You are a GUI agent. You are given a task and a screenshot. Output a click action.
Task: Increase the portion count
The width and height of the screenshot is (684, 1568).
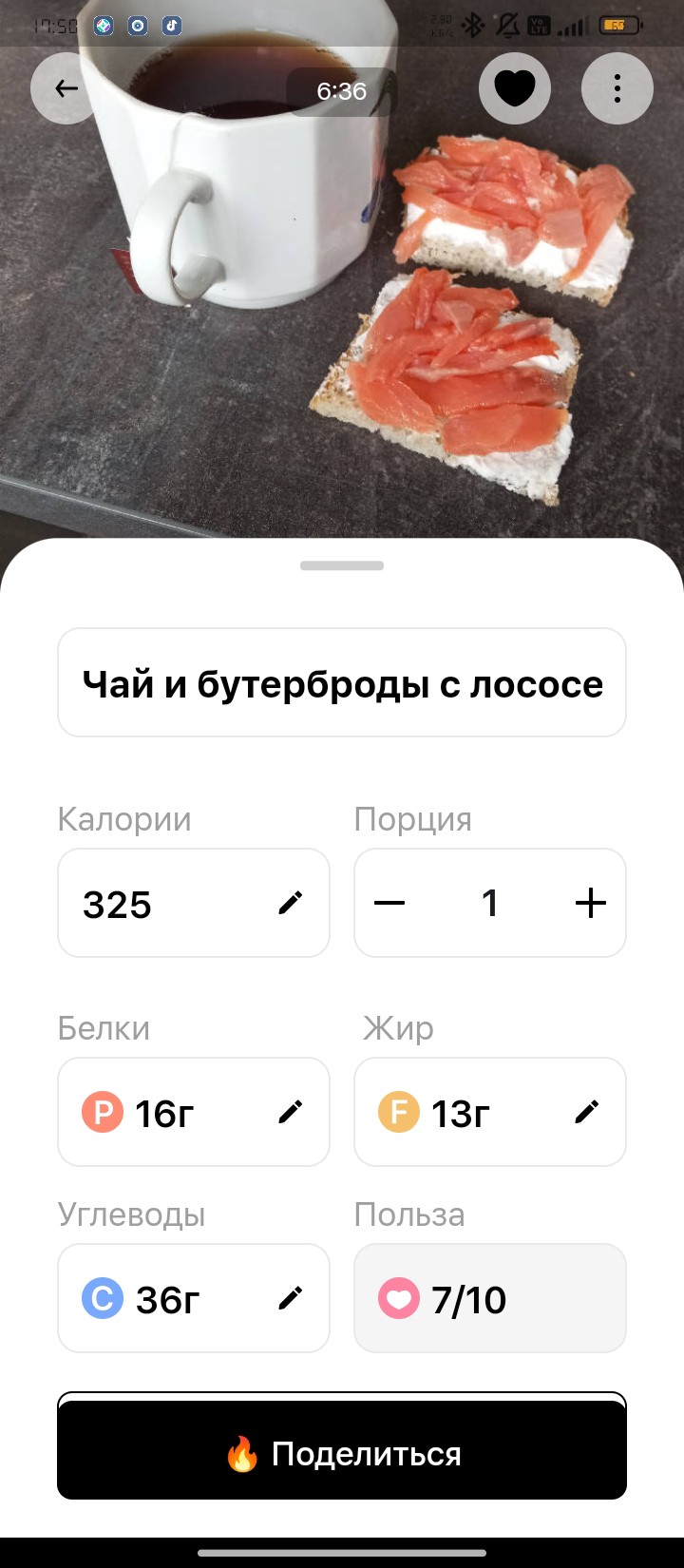coord(590,903)
